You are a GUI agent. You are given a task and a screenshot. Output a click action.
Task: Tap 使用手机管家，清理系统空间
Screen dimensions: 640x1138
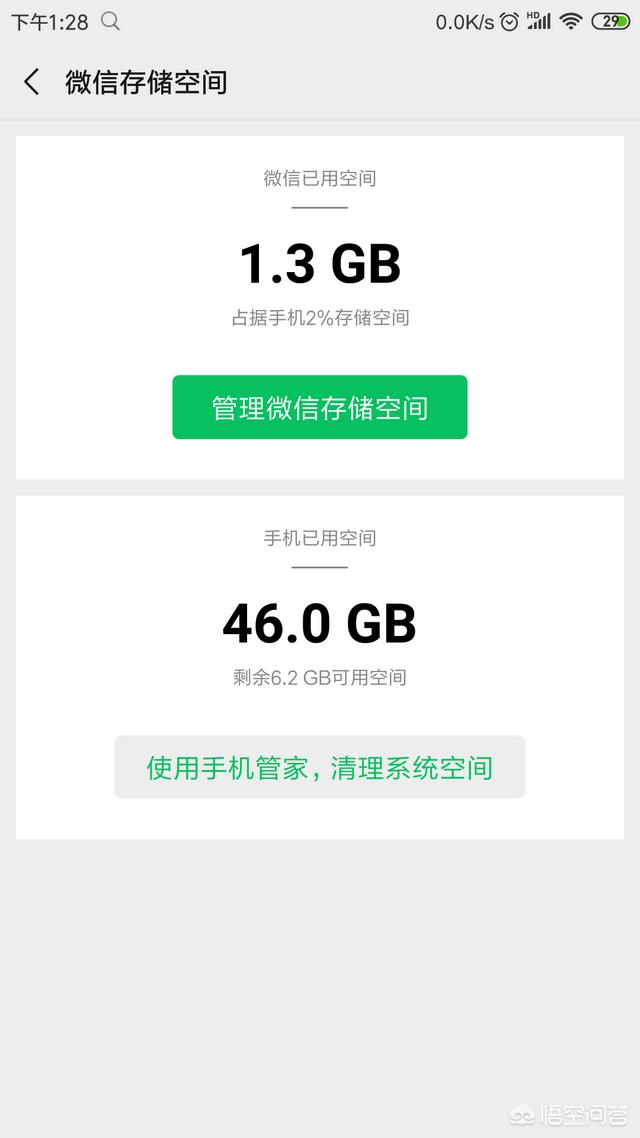coord(319,767)
